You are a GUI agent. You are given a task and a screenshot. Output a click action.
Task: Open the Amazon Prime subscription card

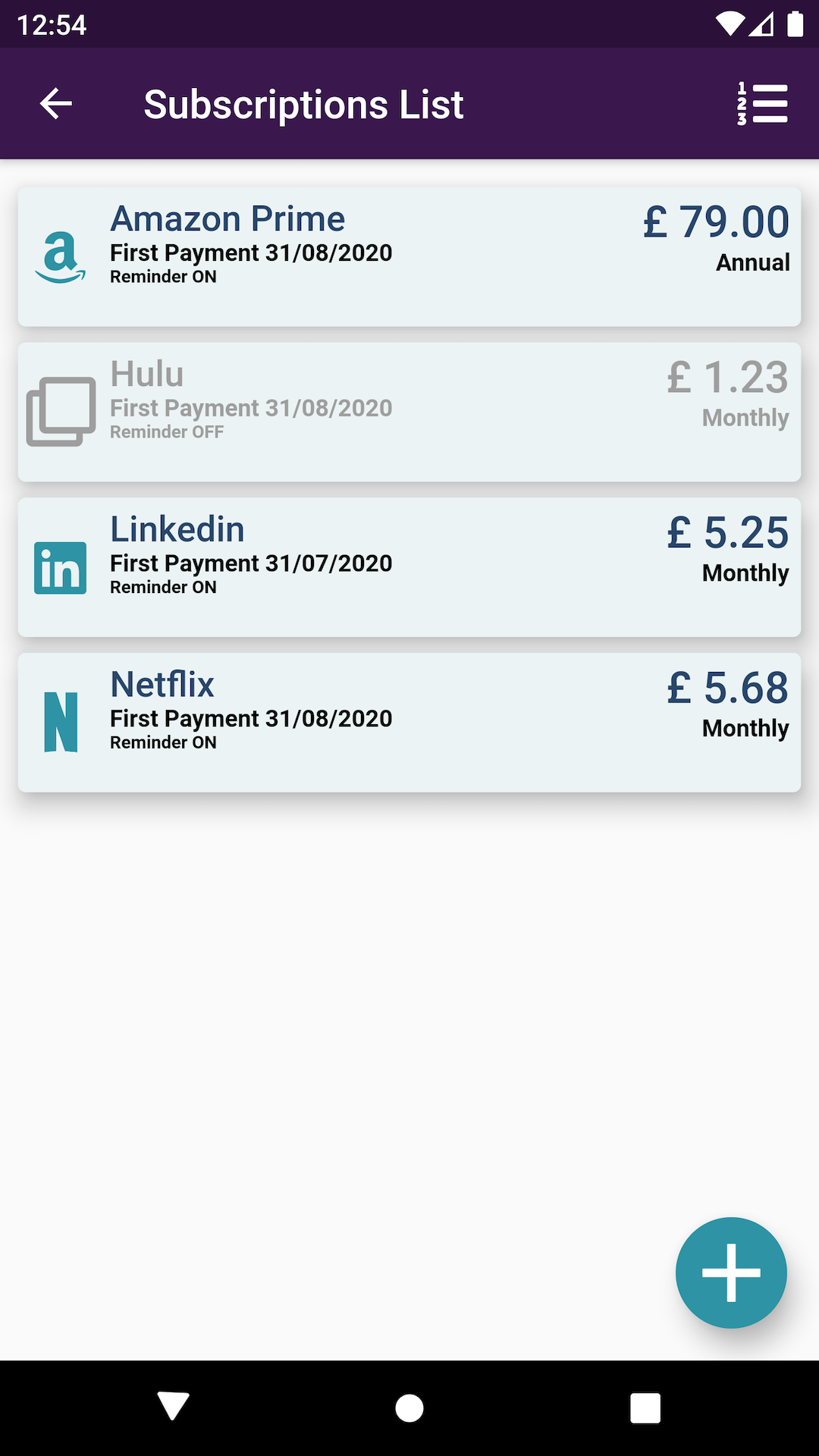409,257
